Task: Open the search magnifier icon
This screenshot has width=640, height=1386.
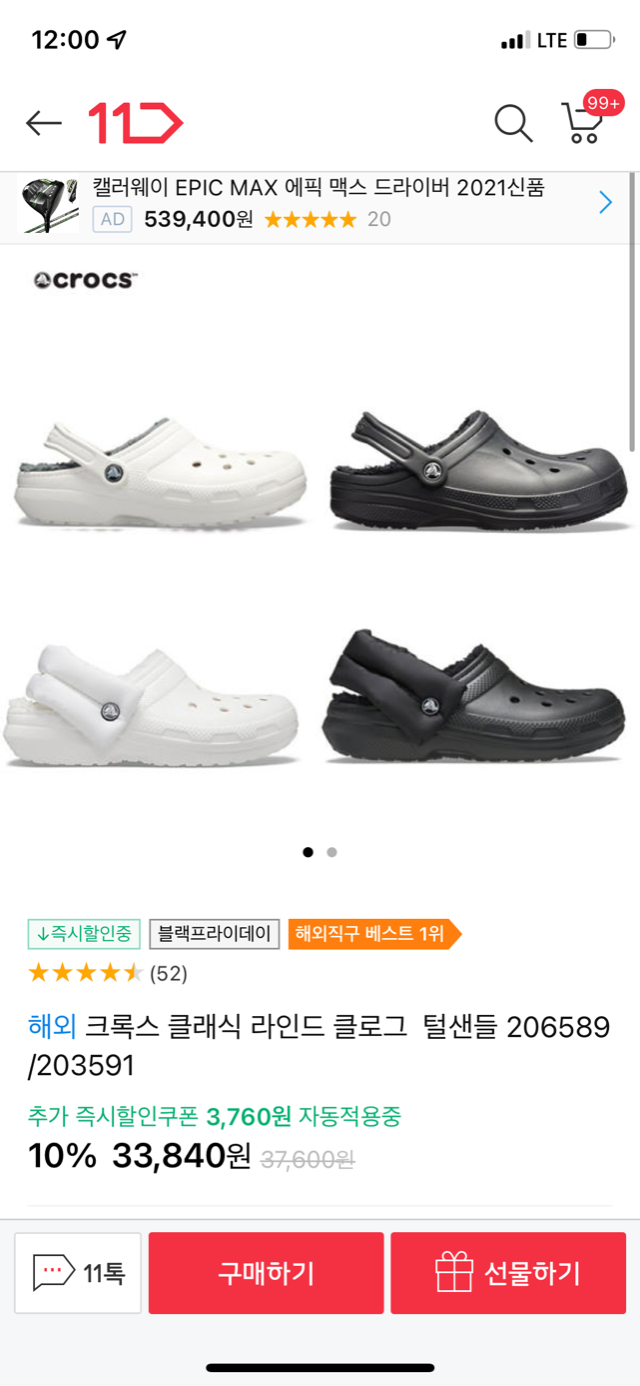Action: tap(513, 123)
